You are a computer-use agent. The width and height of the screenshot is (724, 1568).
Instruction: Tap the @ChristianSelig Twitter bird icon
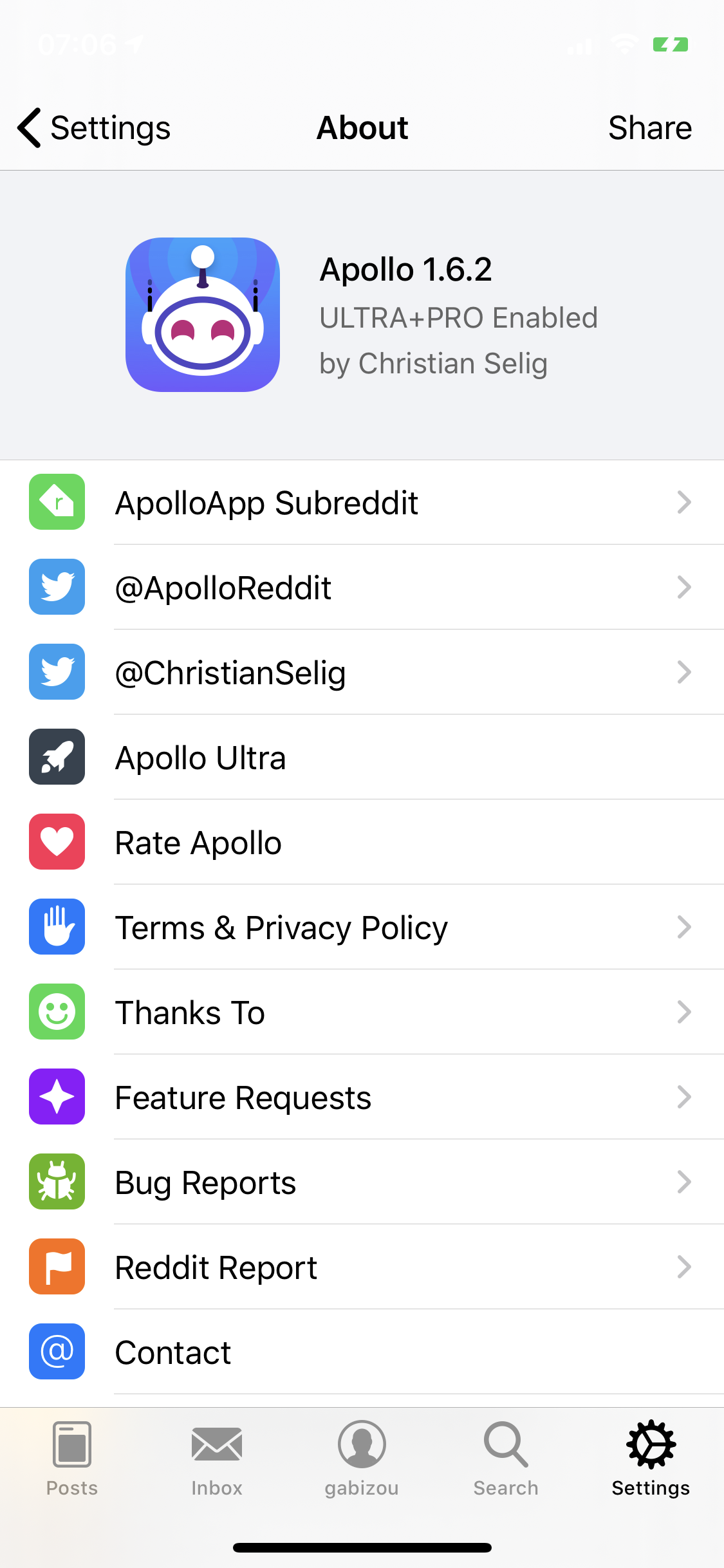click(x=57, y=672)
